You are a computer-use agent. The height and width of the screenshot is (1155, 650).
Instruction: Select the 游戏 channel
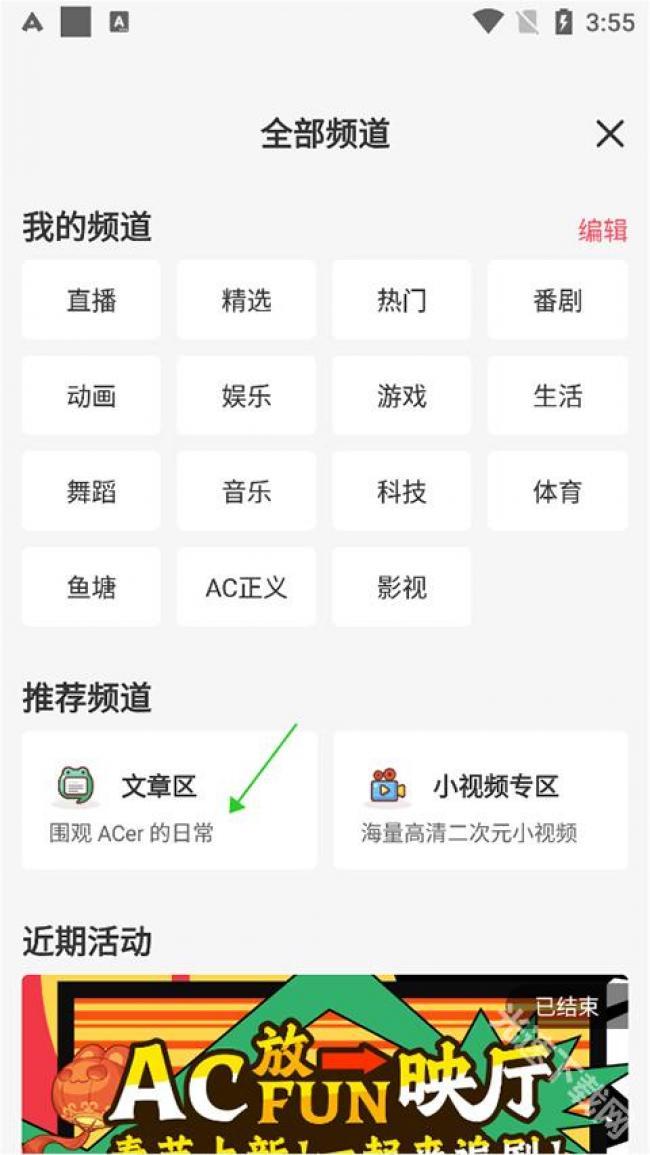coord(402,396)
